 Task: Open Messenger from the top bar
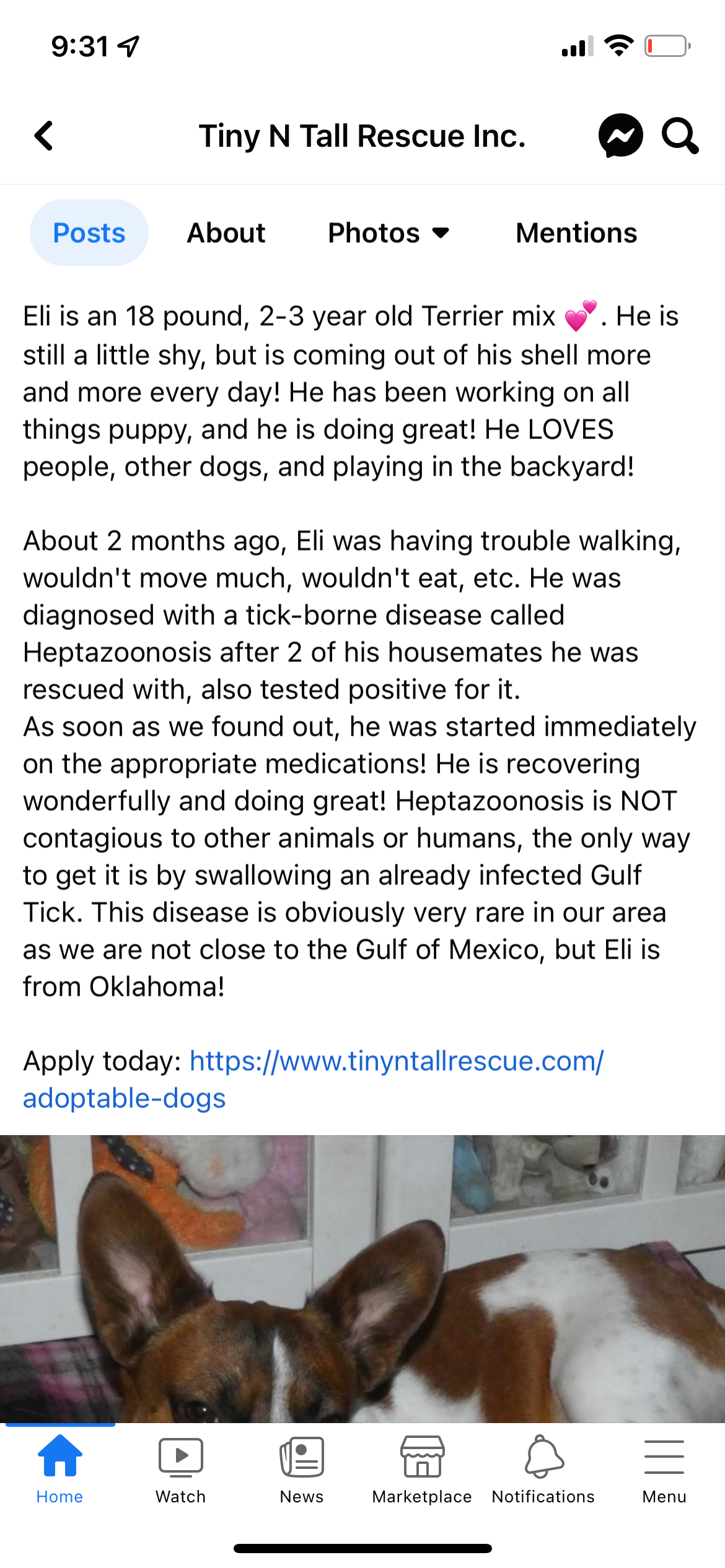(620, 136)
